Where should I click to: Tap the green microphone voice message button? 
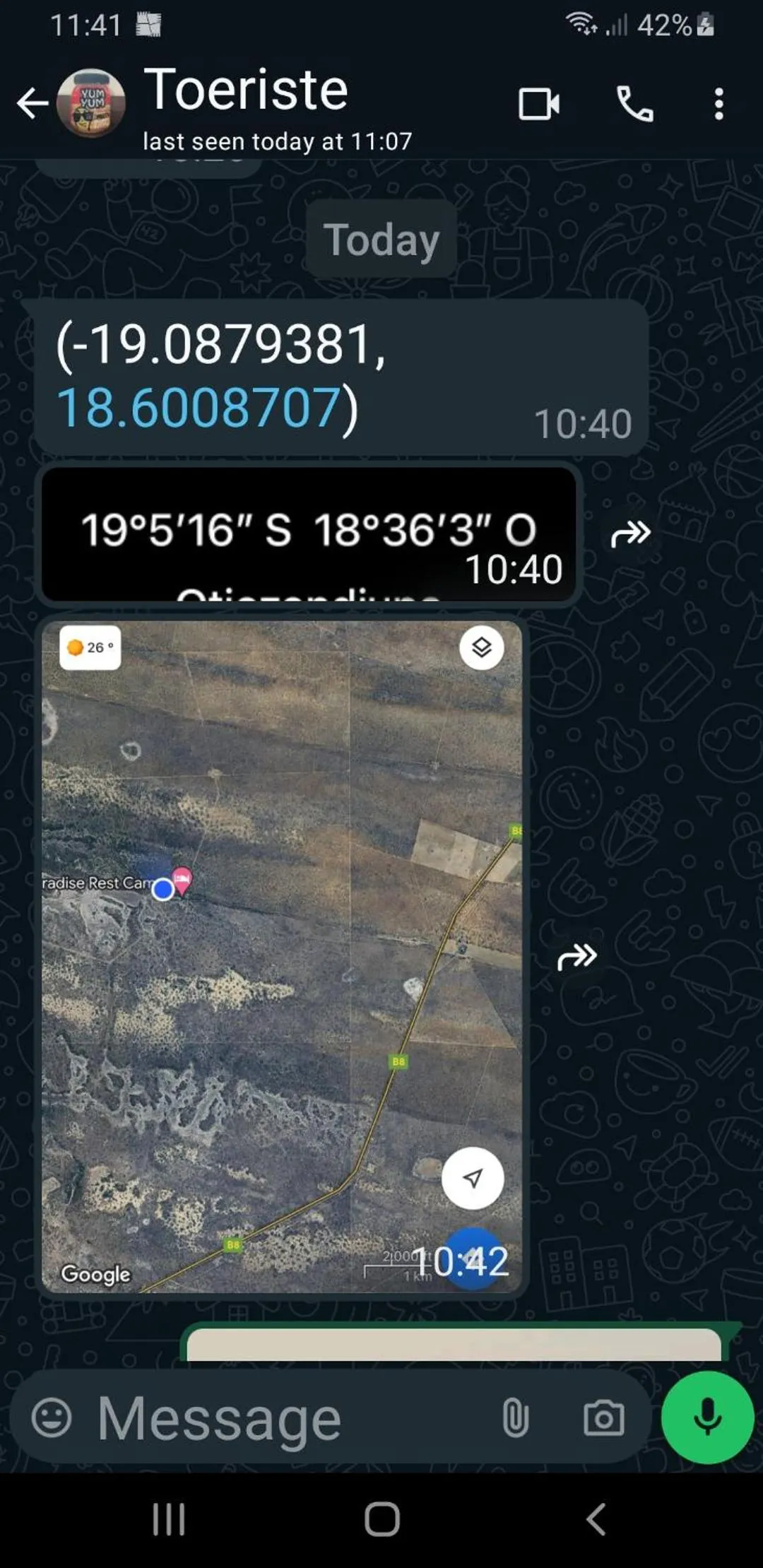tap(707, 1417)
